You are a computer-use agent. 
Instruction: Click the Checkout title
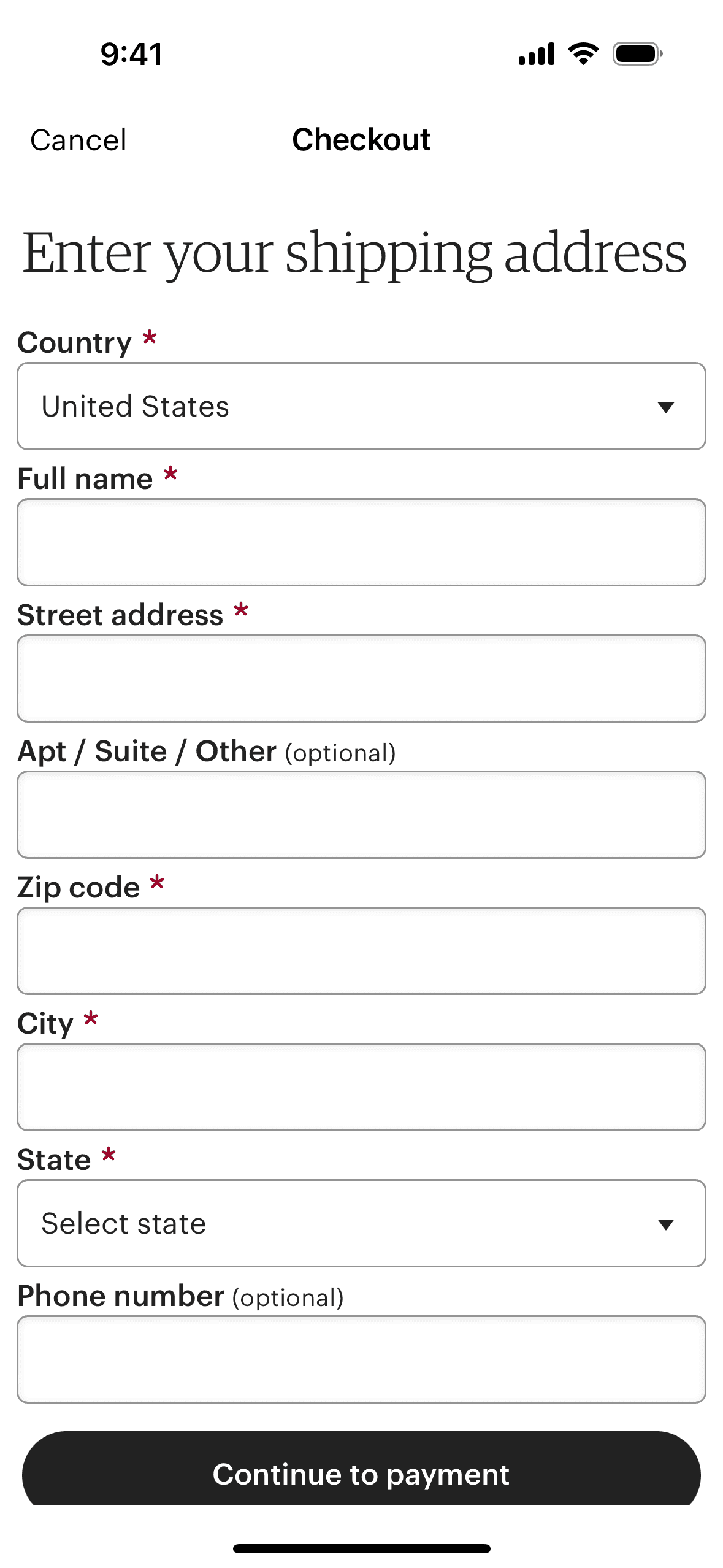[361, 140]
